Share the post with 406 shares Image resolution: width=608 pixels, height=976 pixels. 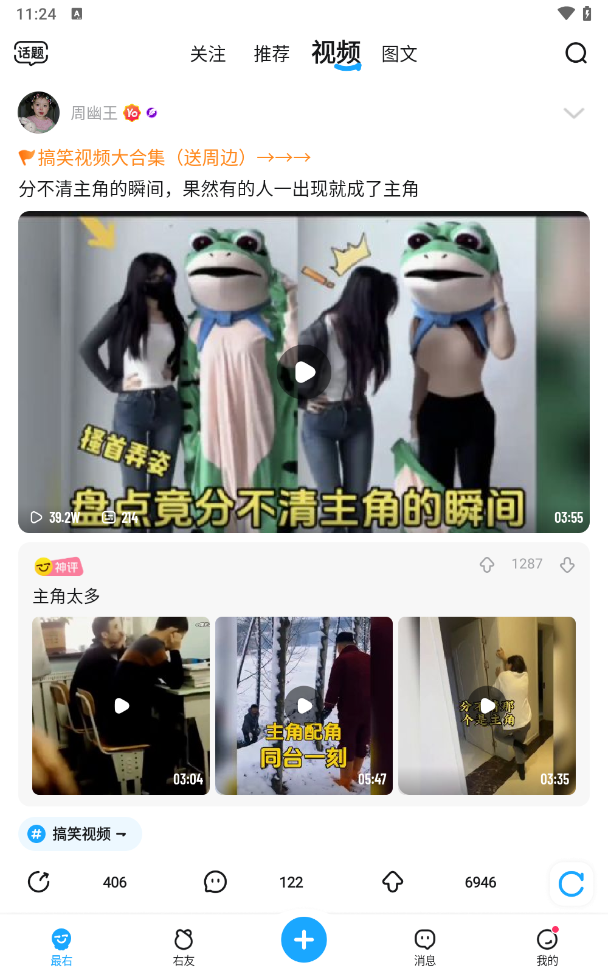pos(39,882)
